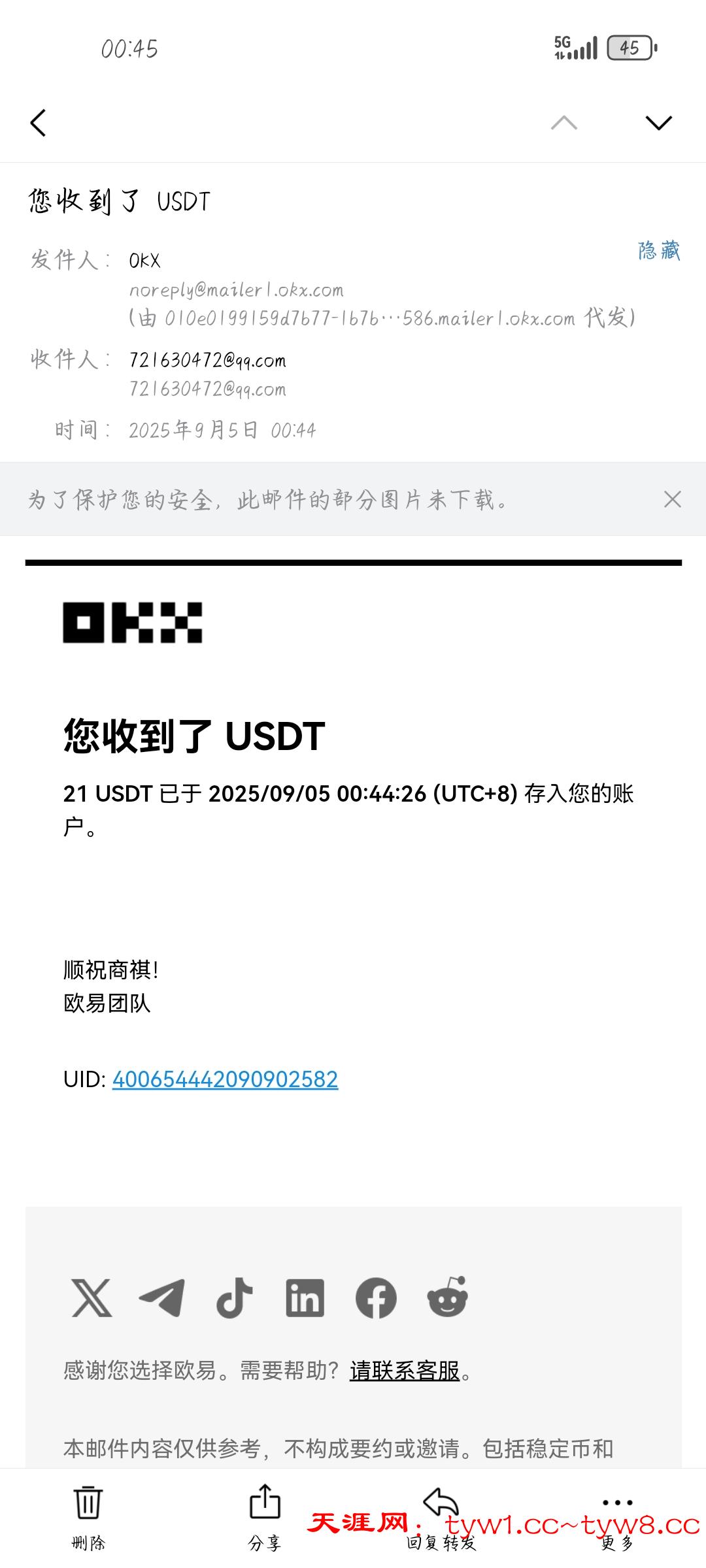Open OKX's Facebook page

pyautogui.click(x=376, y=1298)
